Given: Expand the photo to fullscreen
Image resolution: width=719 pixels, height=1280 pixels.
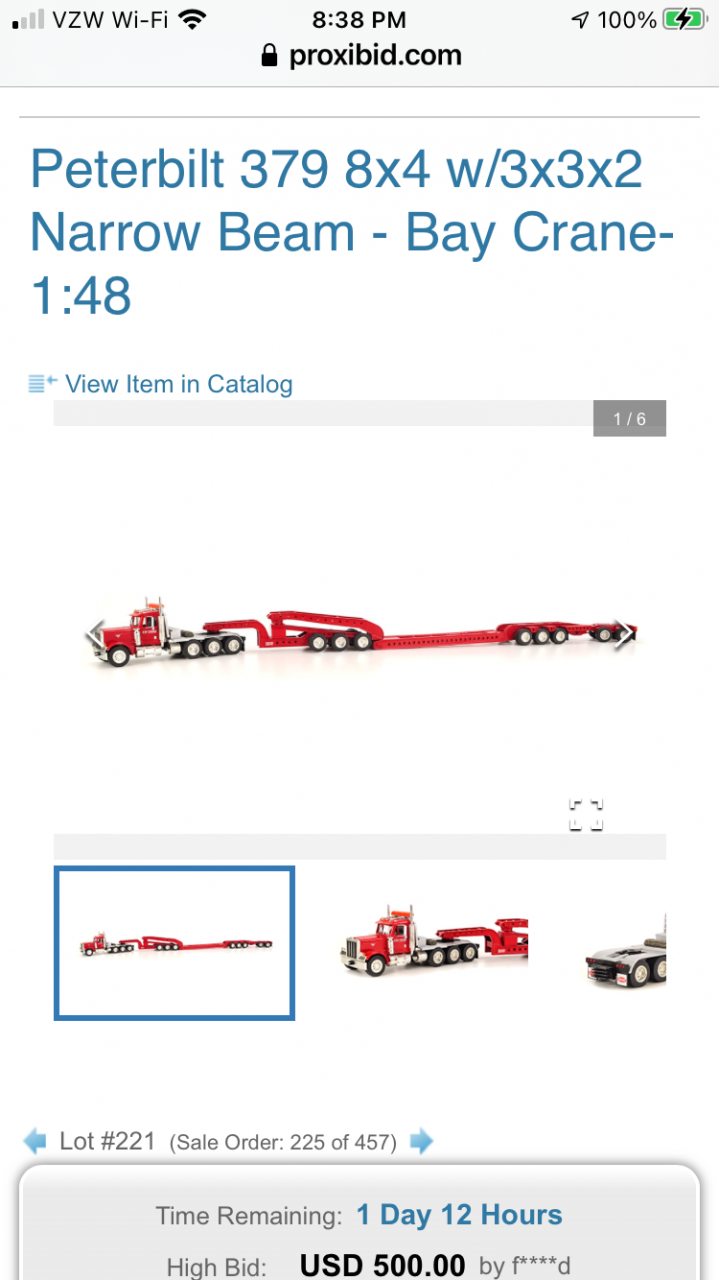Looking at the screenshot, I should (586, 814).
